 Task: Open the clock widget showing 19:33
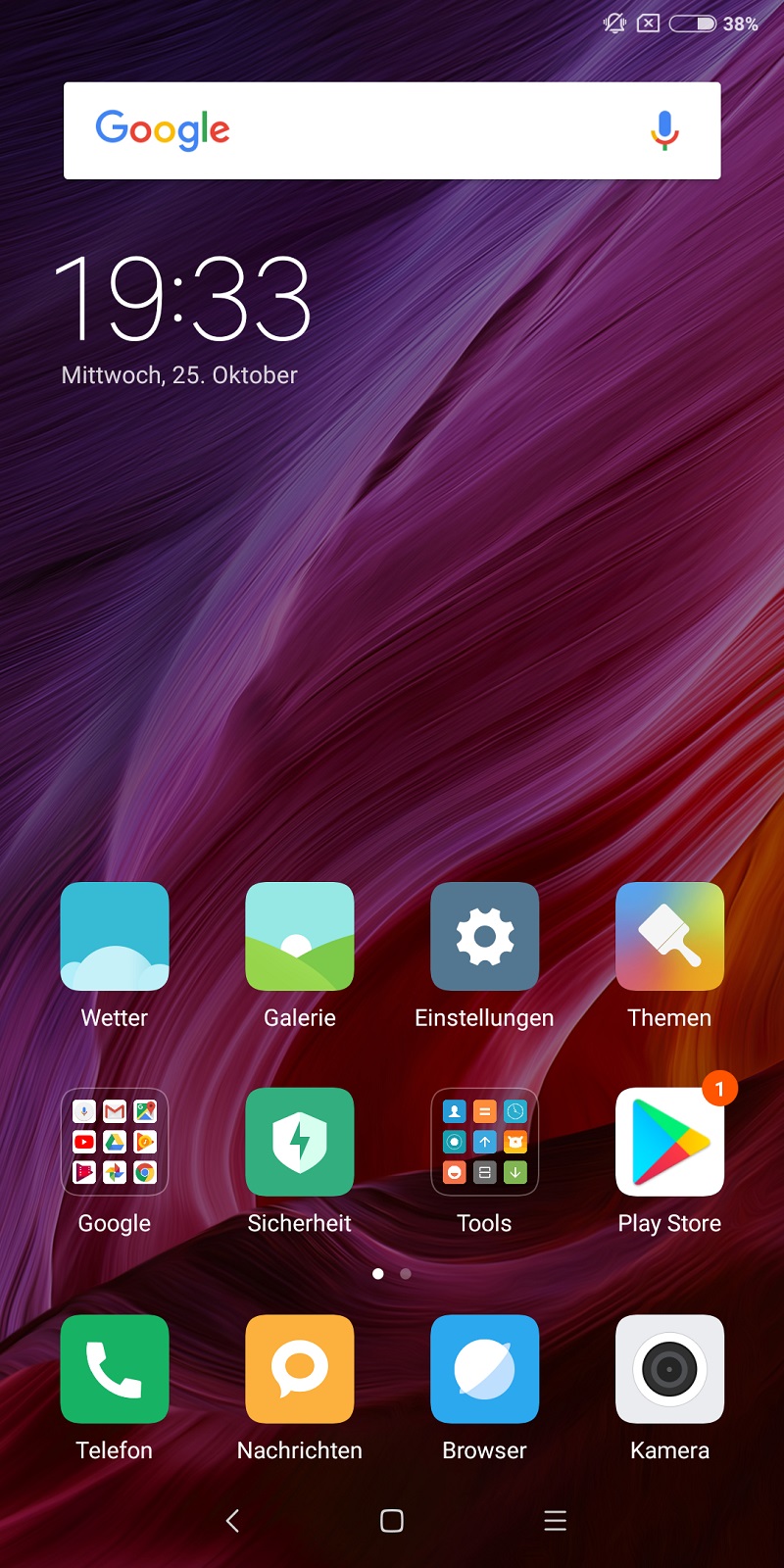[183, 299]
